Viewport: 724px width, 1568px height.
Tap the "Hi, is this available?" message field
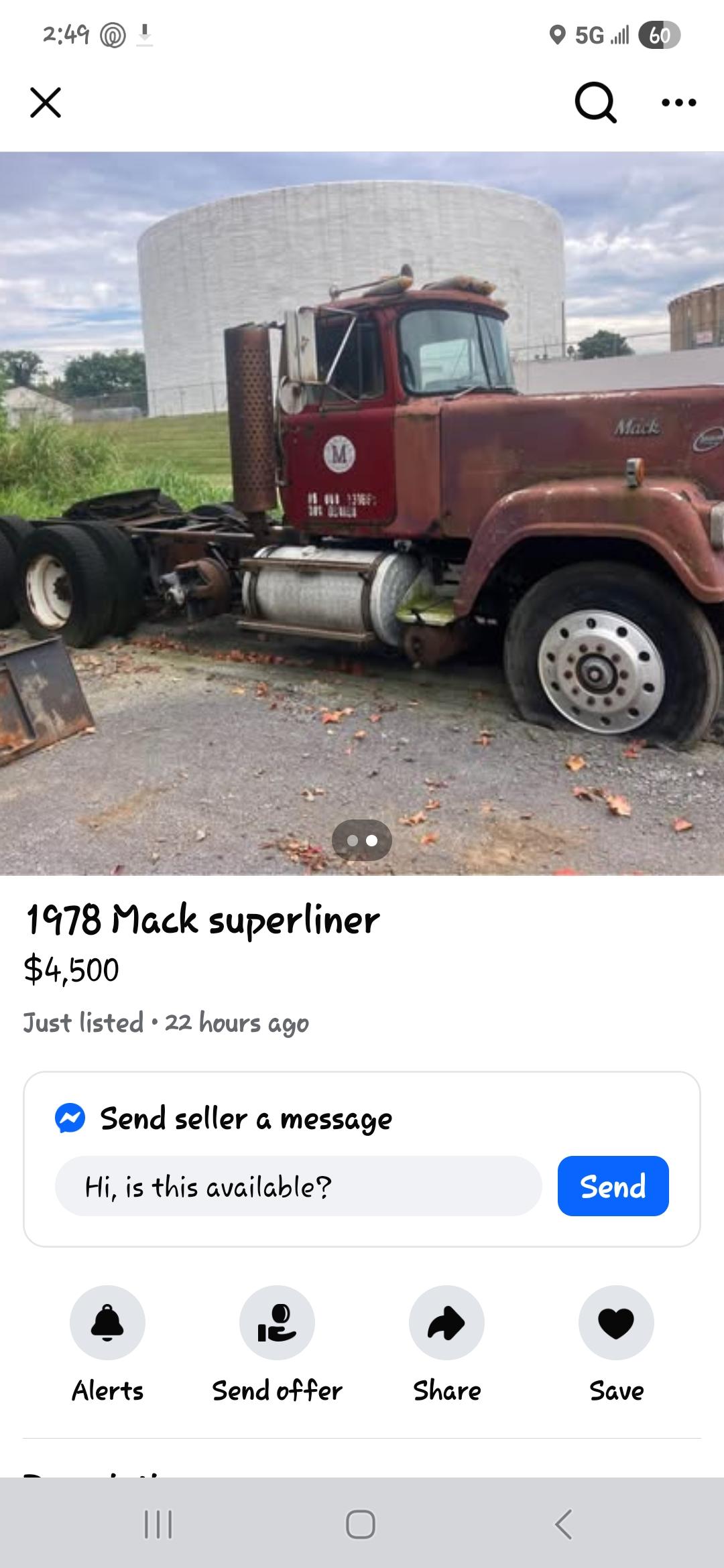tap(298, 1186)
